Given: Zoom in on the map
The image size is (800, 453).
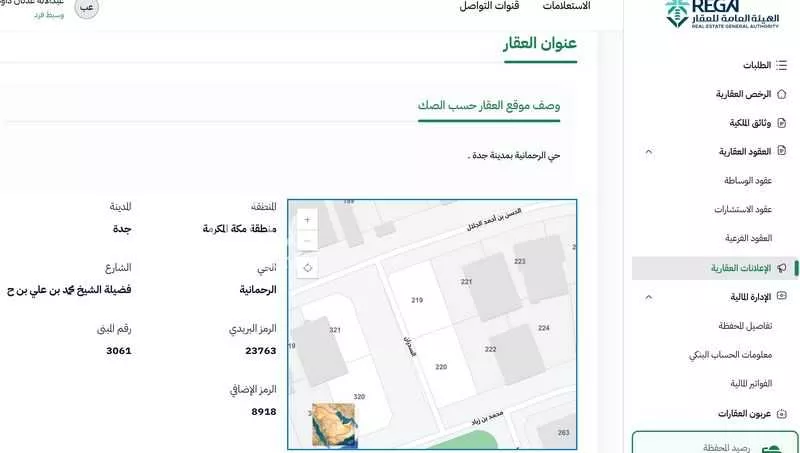Looking at the screenshot, I should 307,219.
